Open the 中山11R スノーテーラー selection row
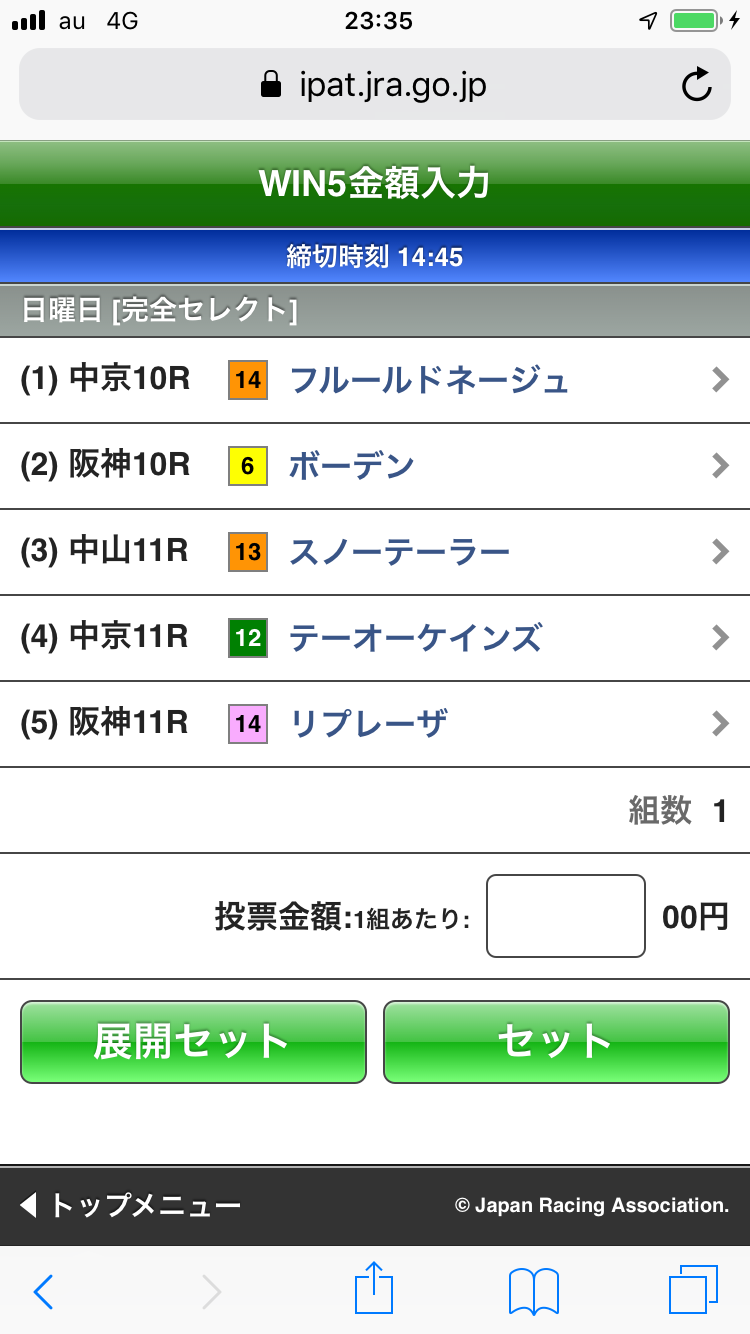The height and width of the screenshot is (1334, 750). (x=375, y=552)
